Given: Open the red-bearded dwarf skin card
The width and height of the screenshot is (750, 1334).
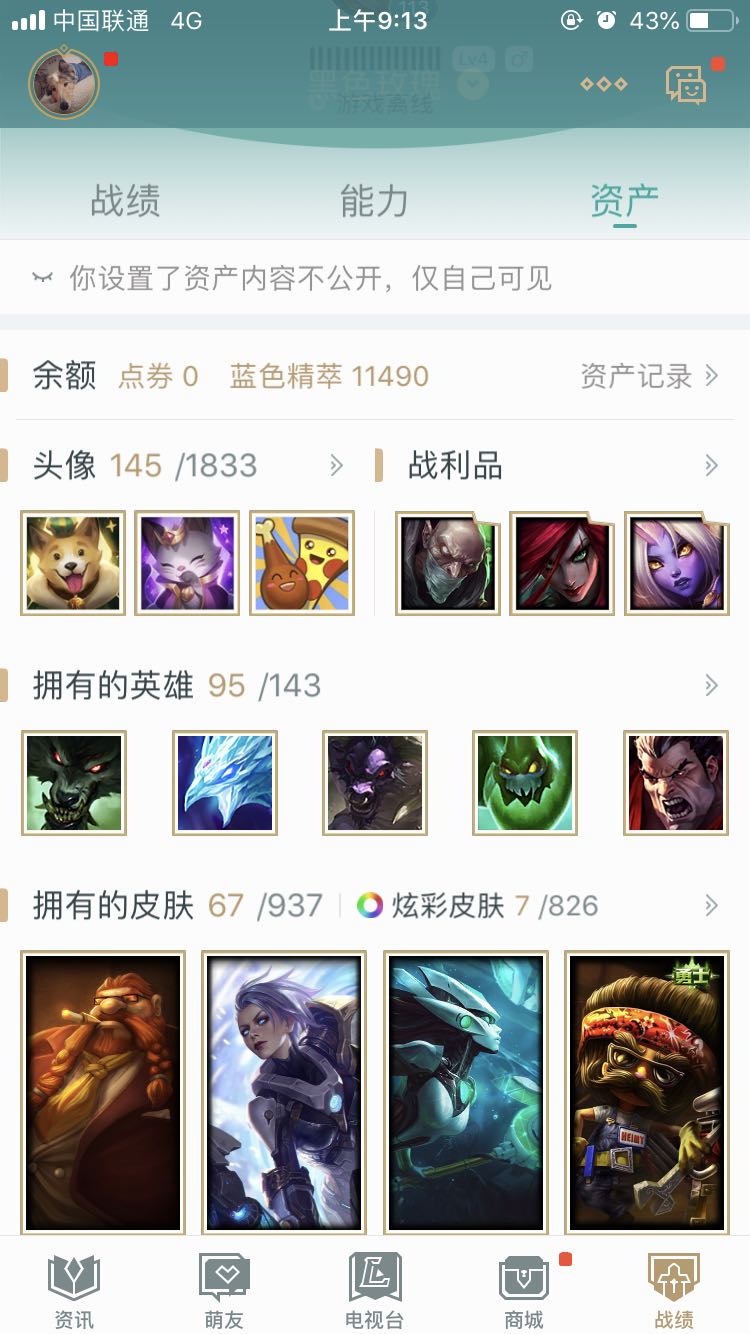Looking at the screenshot, I should coord(103,1092).
